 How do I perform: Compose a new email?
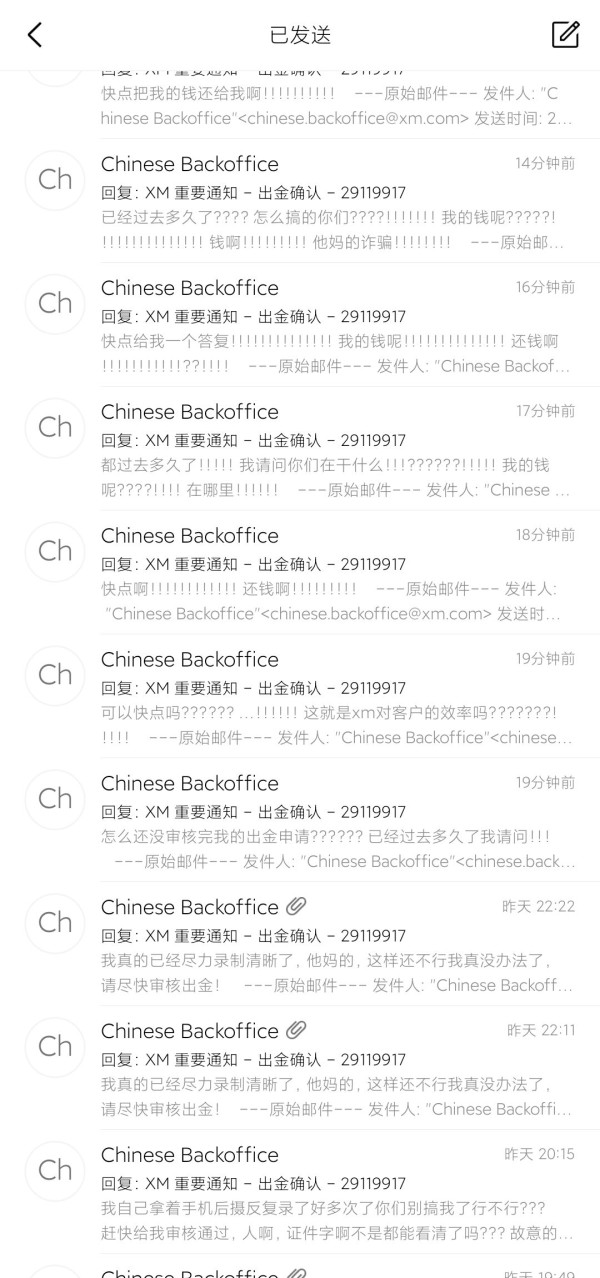pos(565,34)
